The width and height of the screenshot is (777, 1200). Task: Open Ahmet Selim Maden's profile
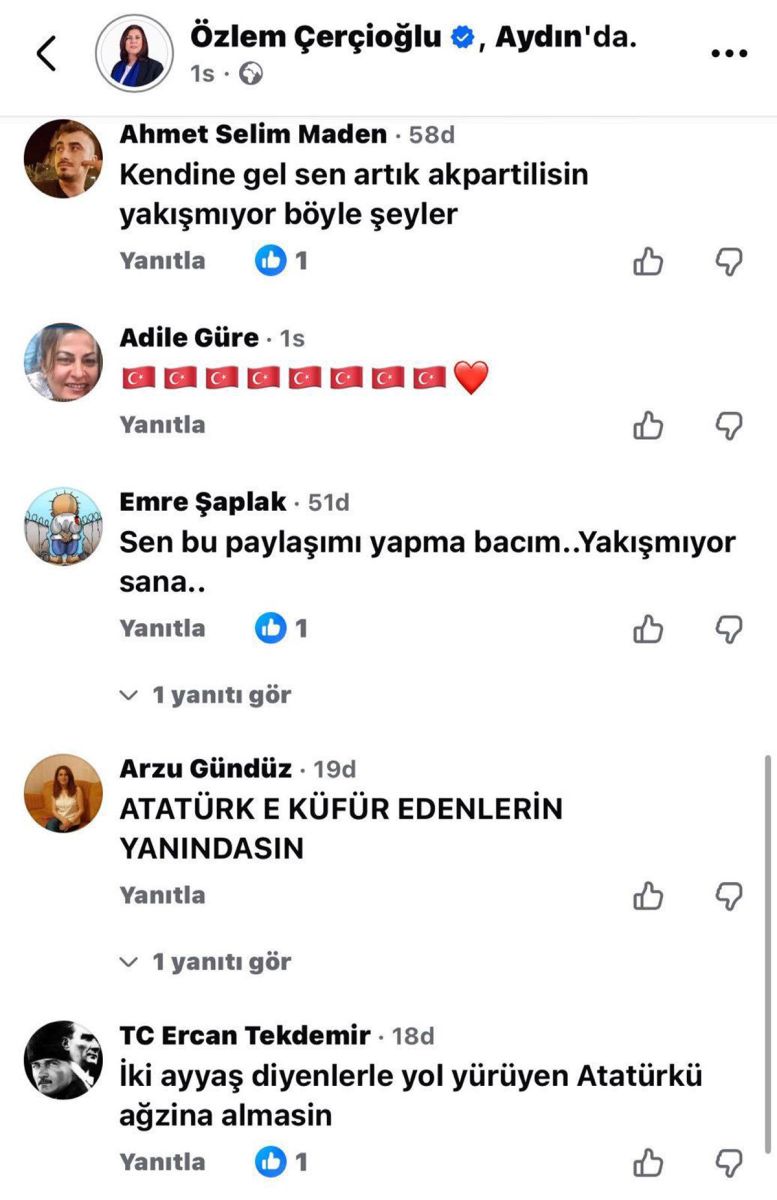pos(62,159)
